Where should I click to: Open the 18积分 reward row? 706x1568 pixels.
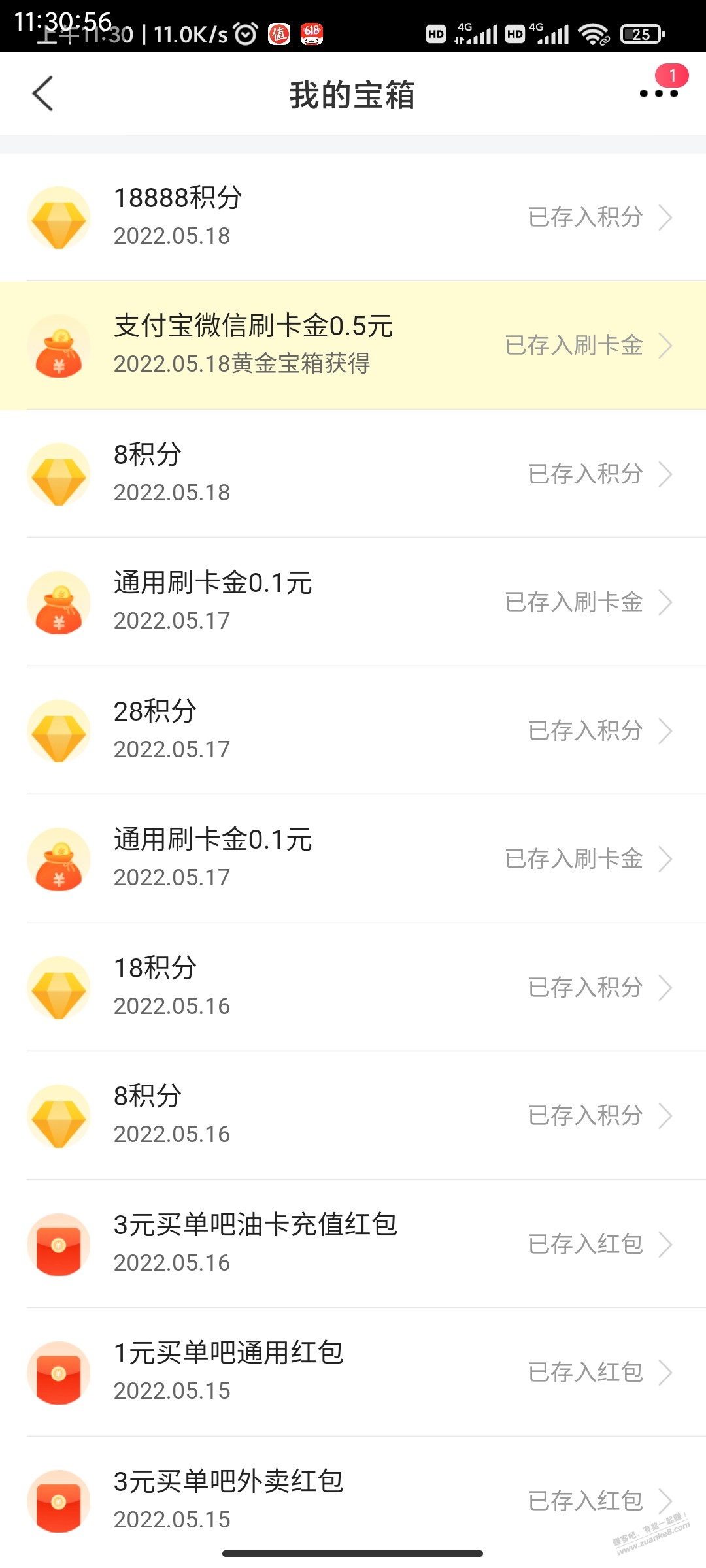(x=353, y=987)
